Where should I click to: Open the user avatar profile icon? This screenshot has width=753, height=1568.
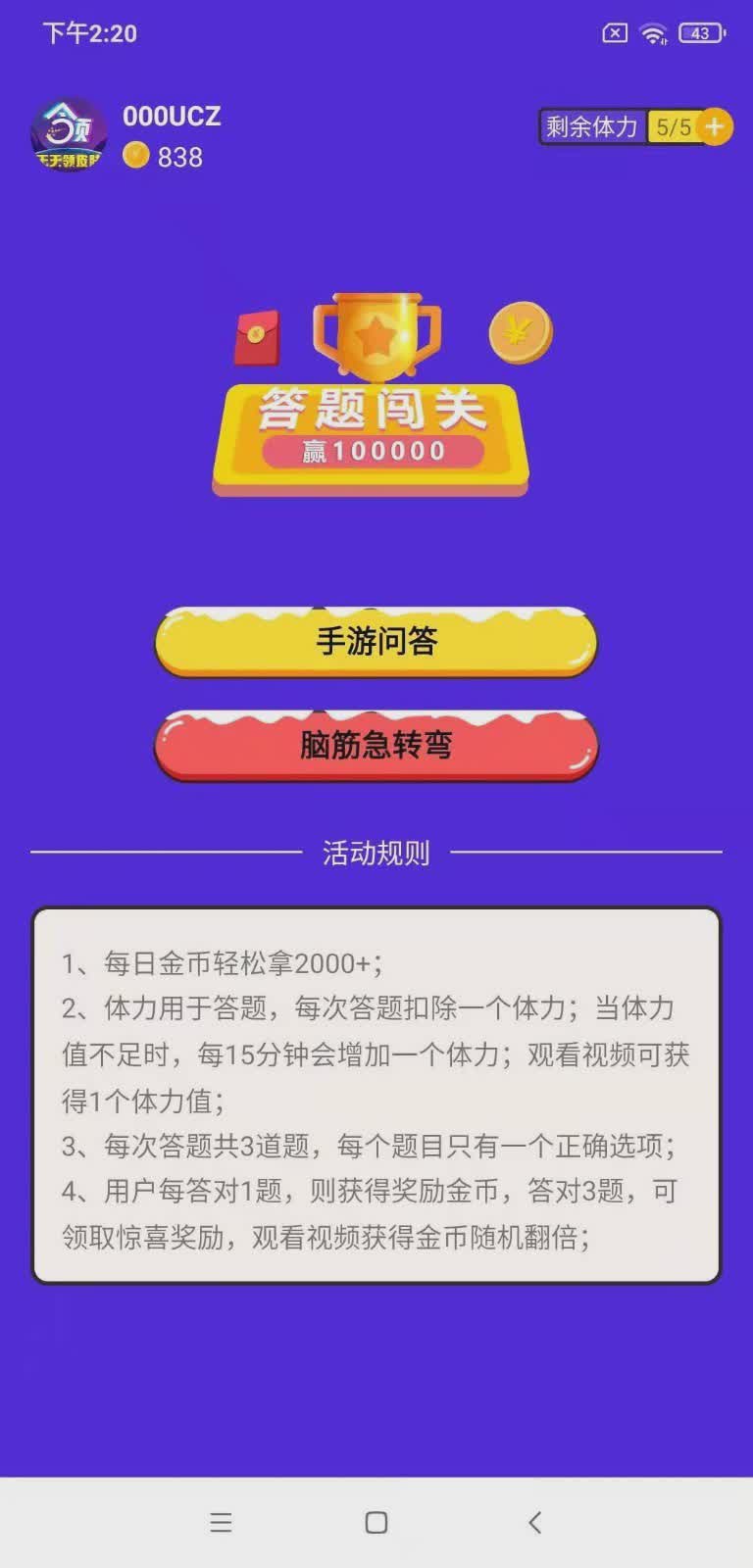coord(64,134)
